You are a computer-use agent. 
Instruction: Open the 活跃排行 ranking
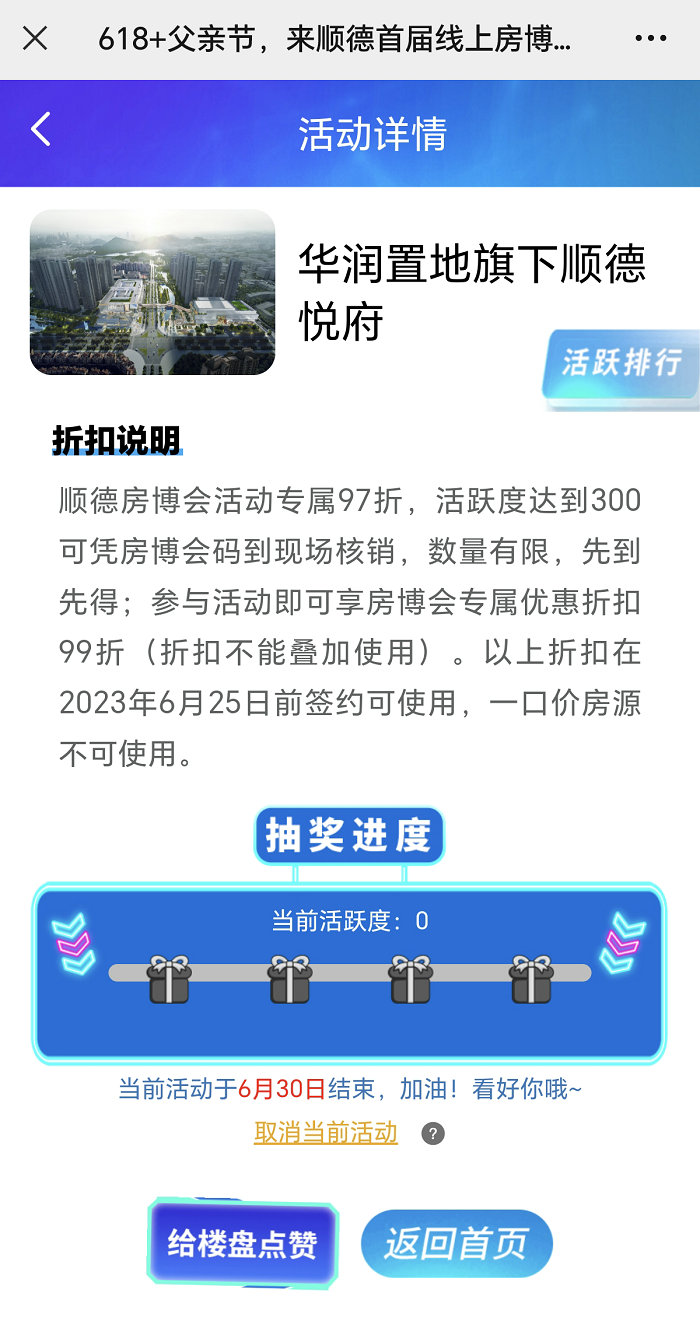point(620,364)
